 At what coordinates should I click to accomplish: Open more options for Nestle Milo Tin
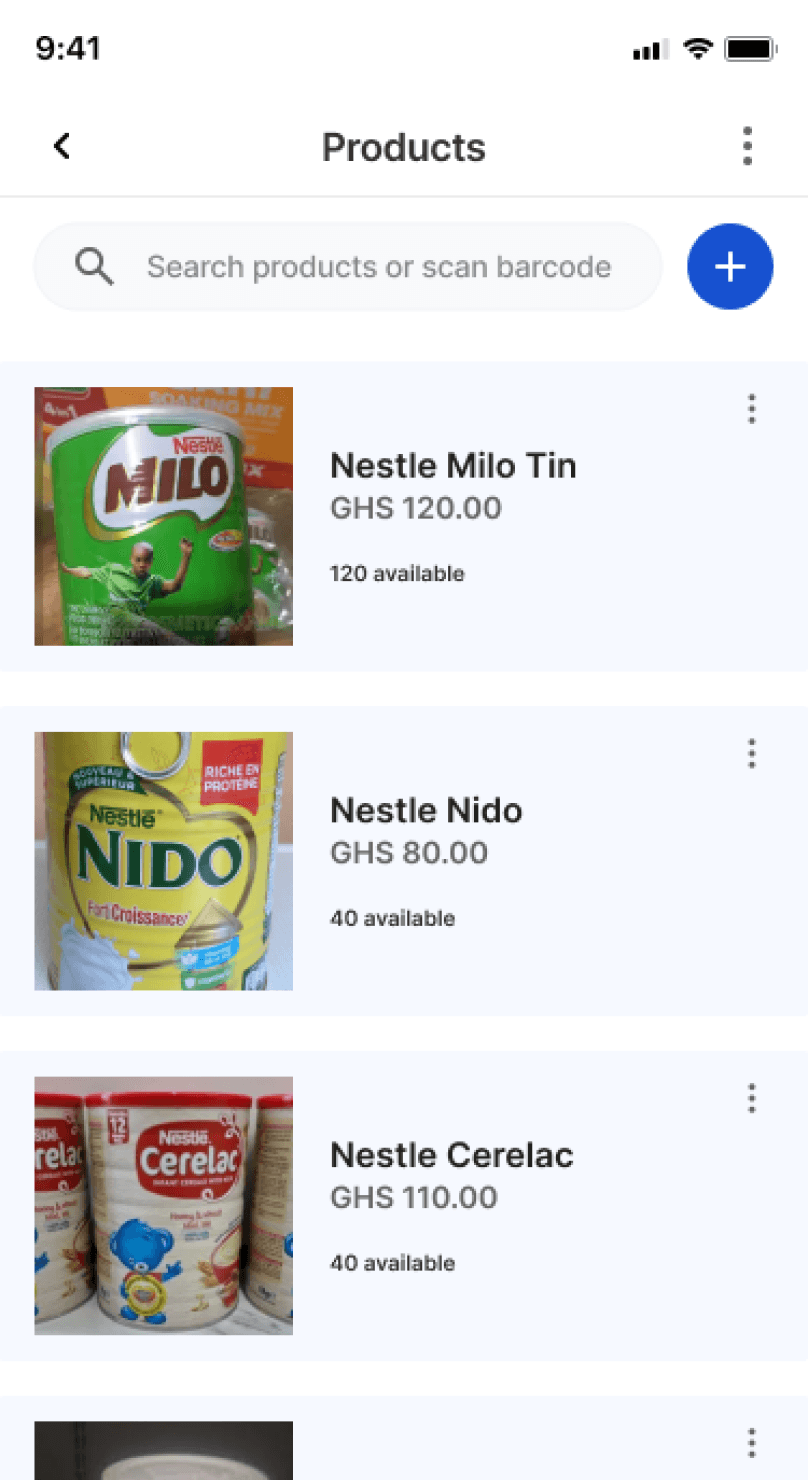tap(752, 408)
